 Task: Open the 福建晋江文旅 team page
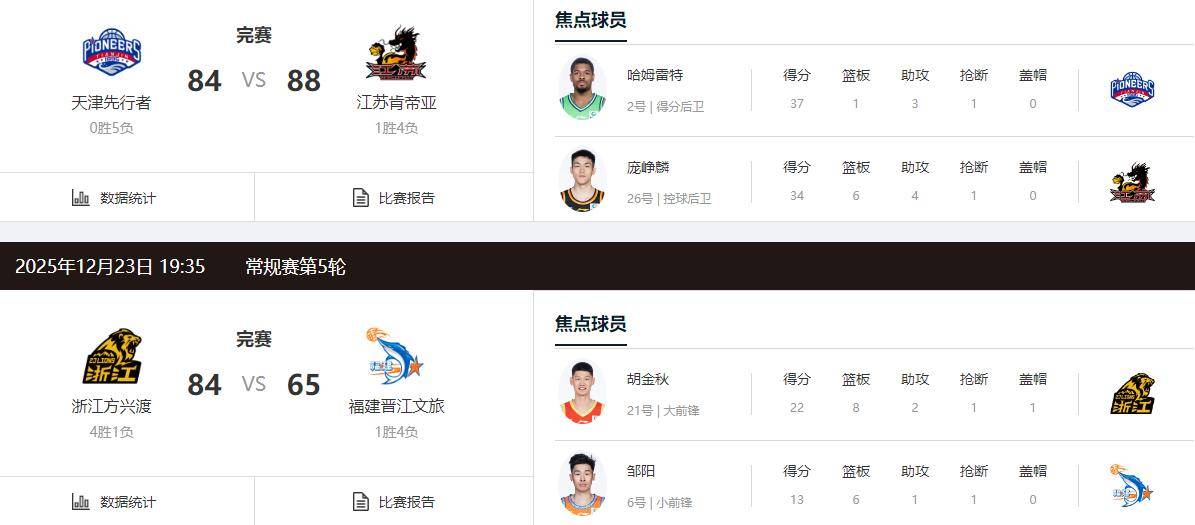(x=397, y=358)
